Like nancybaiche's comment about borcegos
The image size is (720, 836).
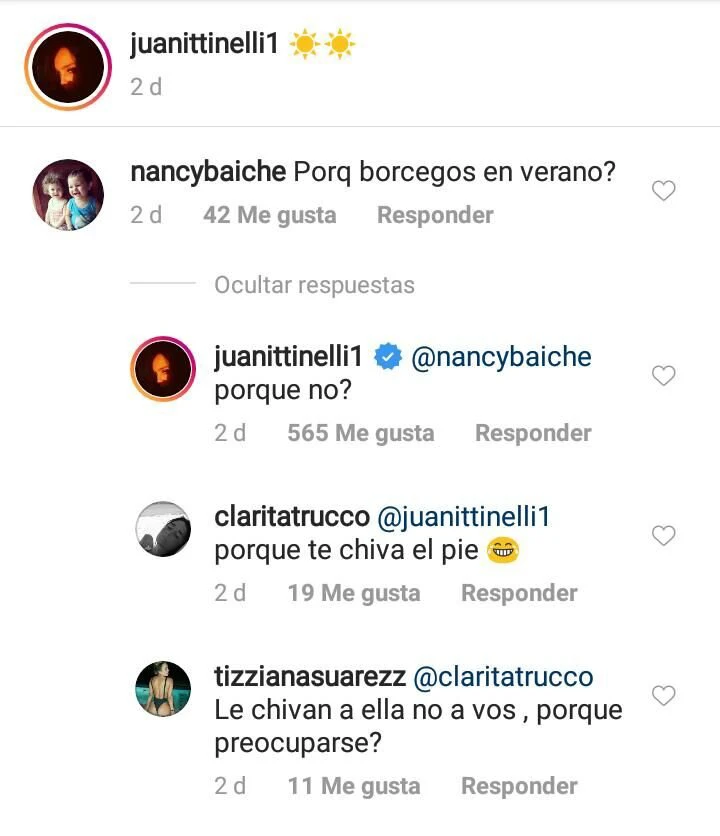[663, 191]
